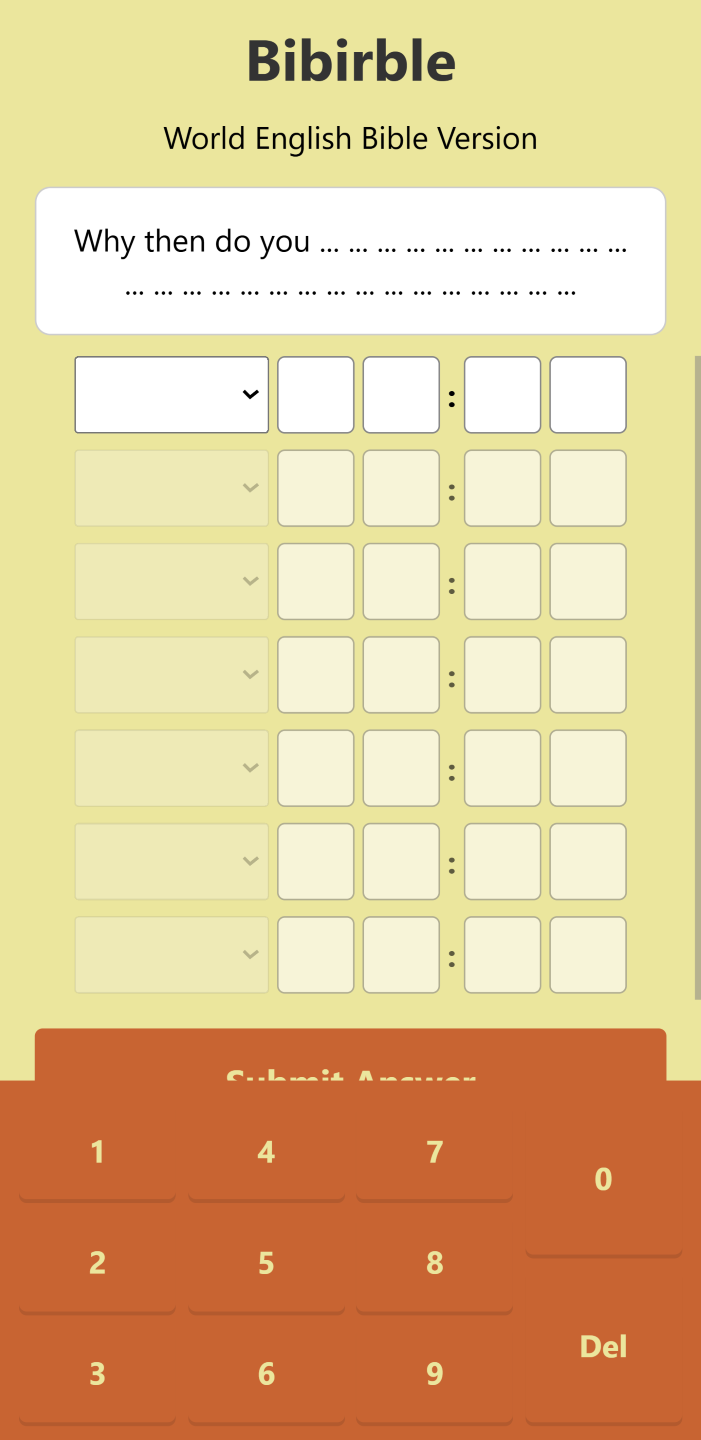Enter digit 7 on the keypad
Viewport: 701px width, 1440px height.
434,1153
